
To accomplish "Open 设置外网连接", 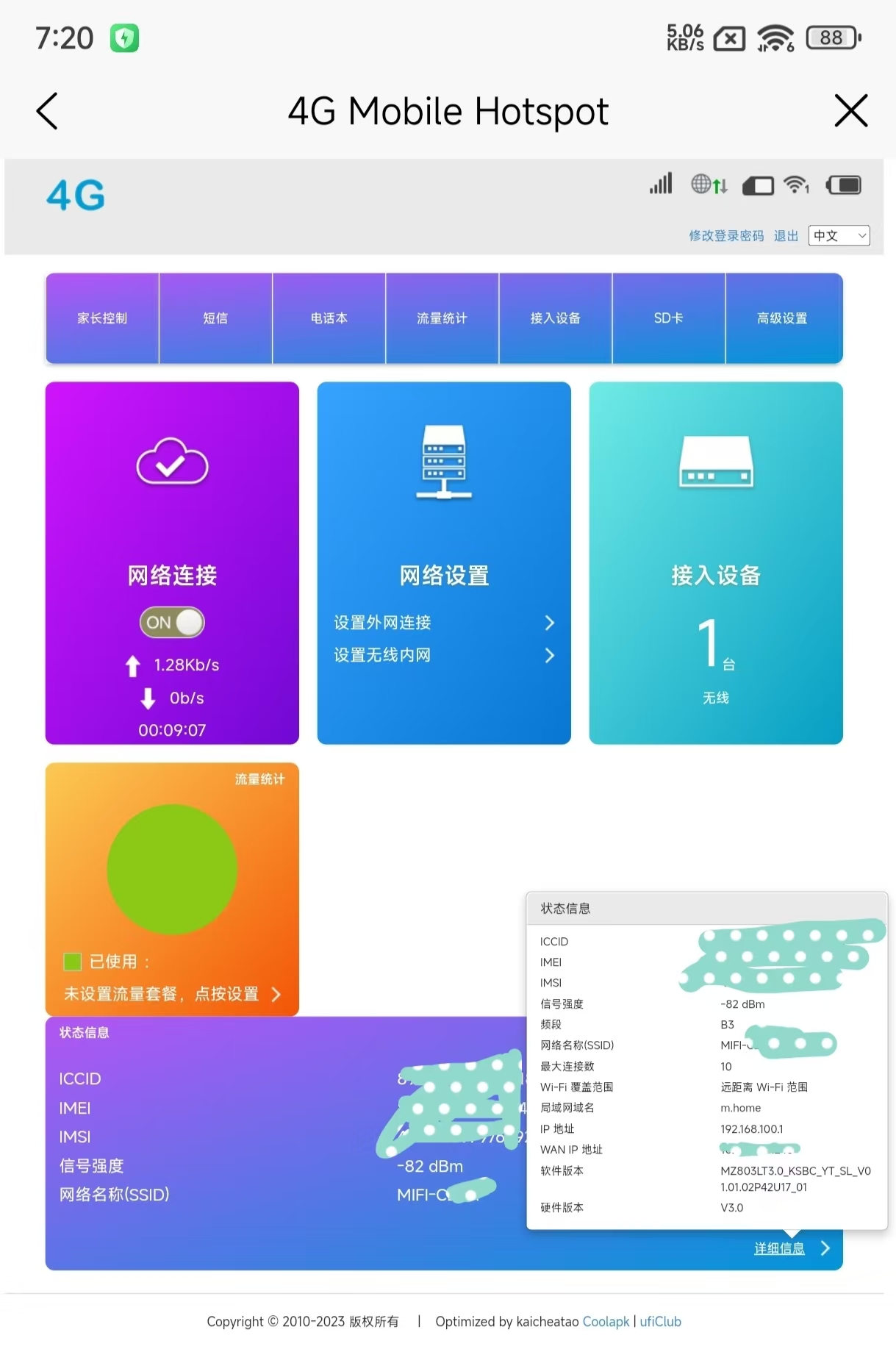I will coord(443,623).
